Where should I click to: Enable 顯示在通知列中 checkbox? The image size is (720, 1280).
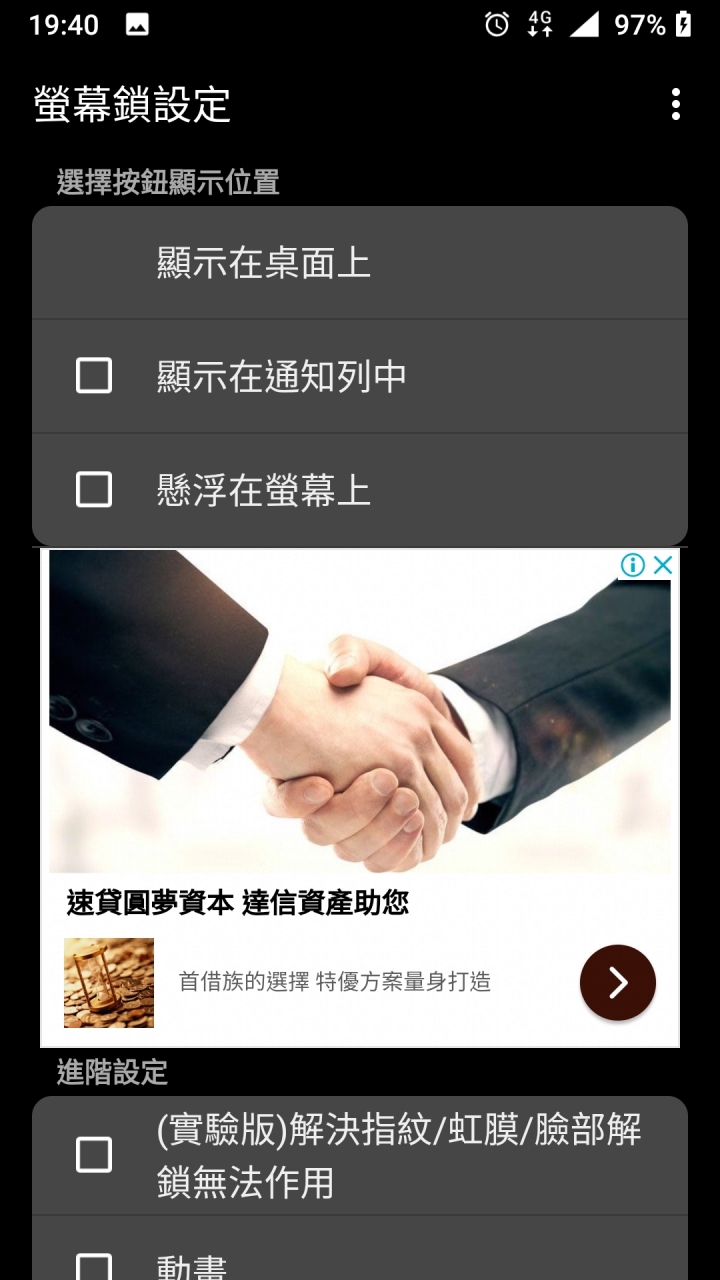click(x=94, y=376)
